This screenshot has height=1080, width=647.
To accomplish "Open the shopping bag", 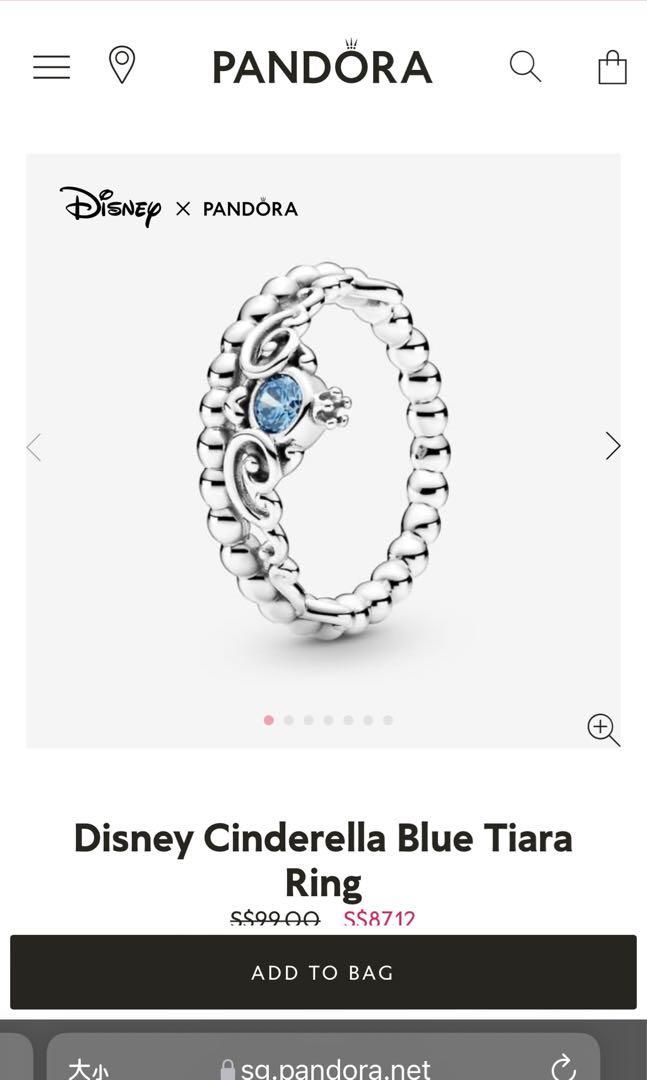I will click(612, 67).
